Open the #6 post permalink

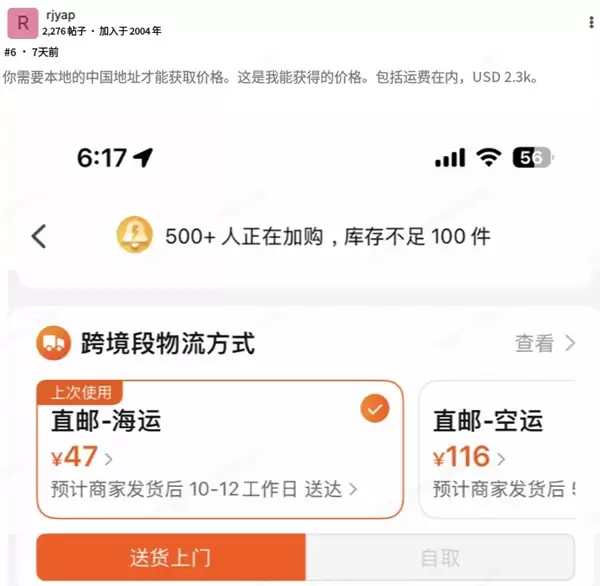(10, 52)
